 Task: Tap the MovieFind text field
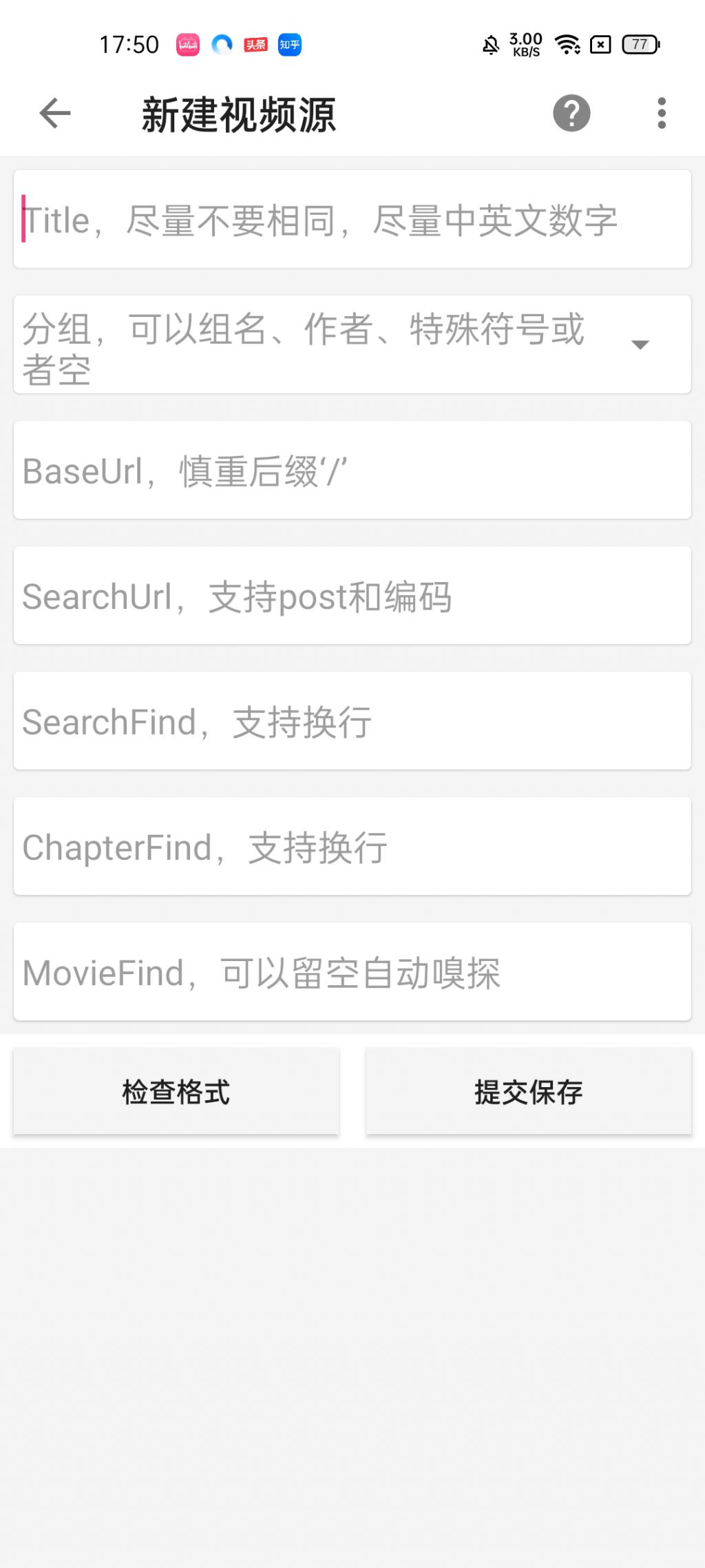point(352,972)
